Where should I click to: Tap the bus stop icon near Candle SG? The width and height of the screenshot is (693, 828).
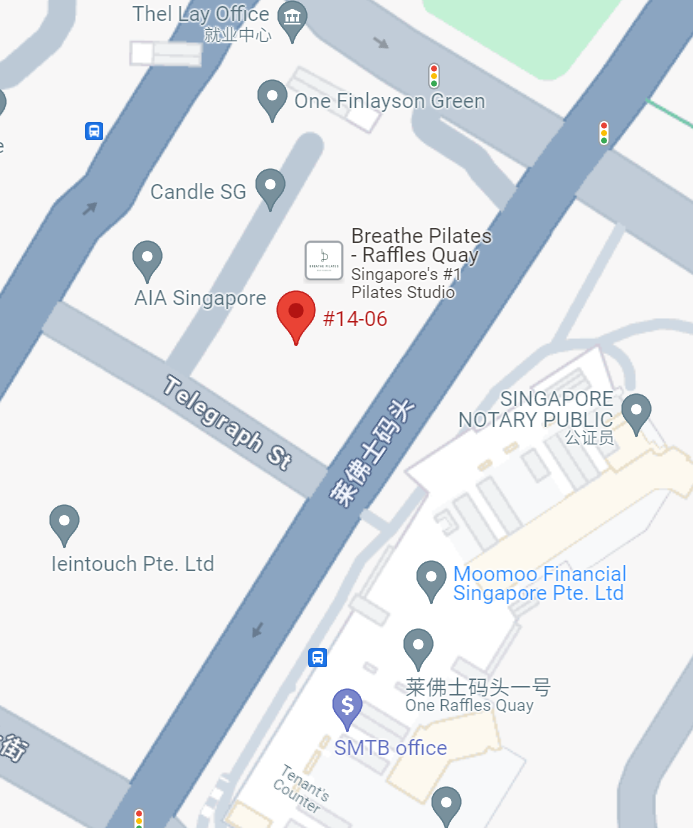tap(94, 131)
